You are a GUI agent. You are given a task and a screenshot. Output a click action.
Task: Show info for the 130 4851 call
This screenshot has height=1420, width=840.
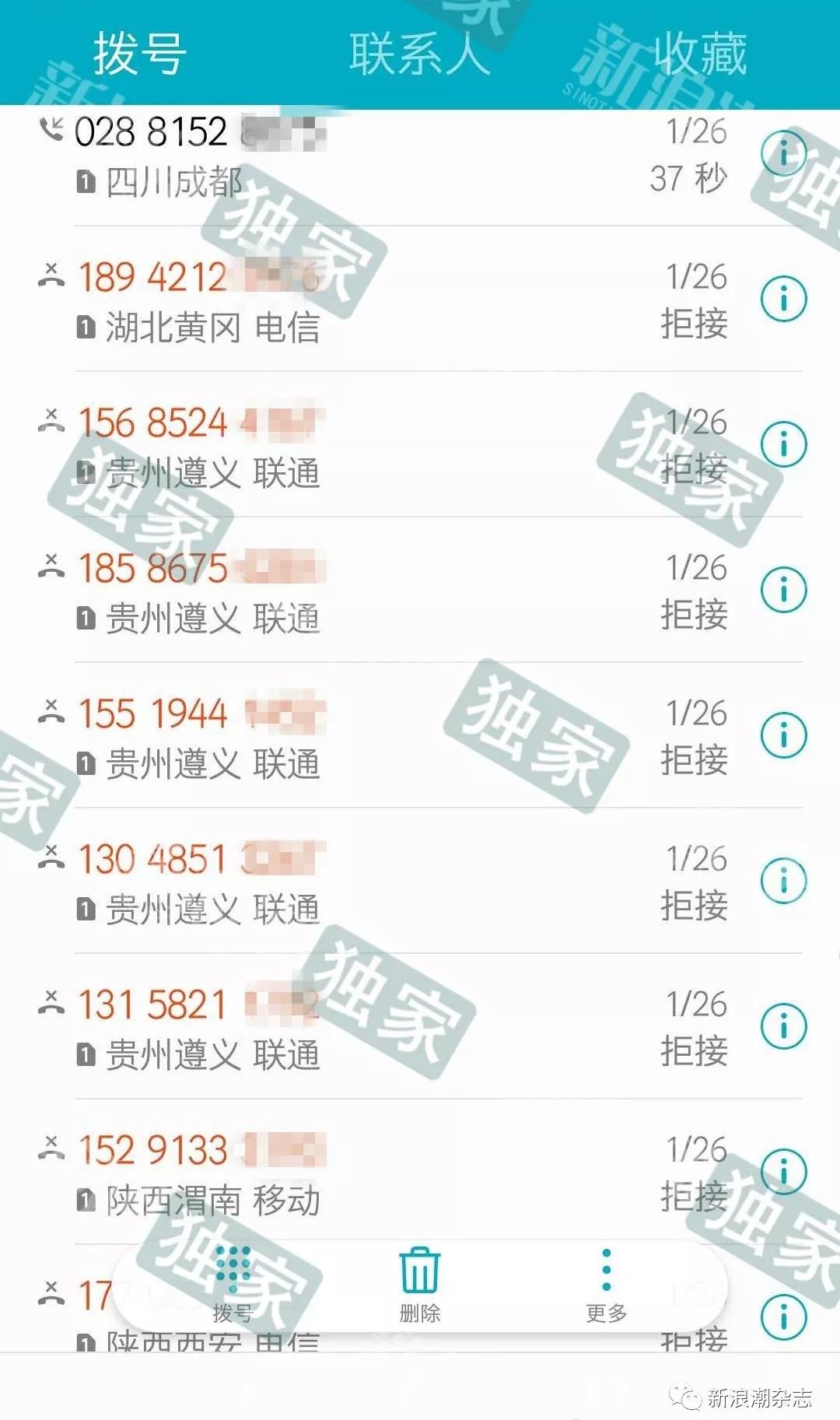[783, 881]
